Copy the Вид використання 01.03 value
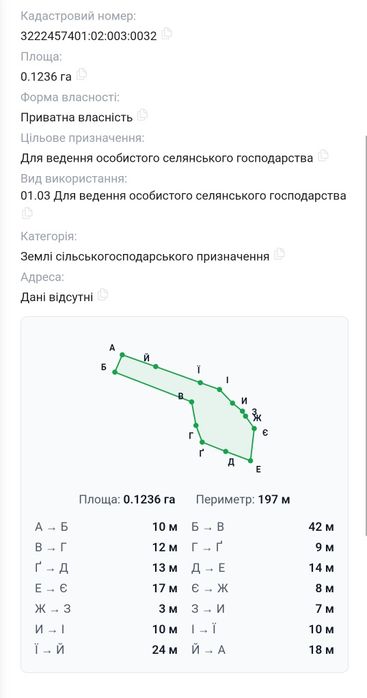Screen dimensions: 367x698 [27, 214]
